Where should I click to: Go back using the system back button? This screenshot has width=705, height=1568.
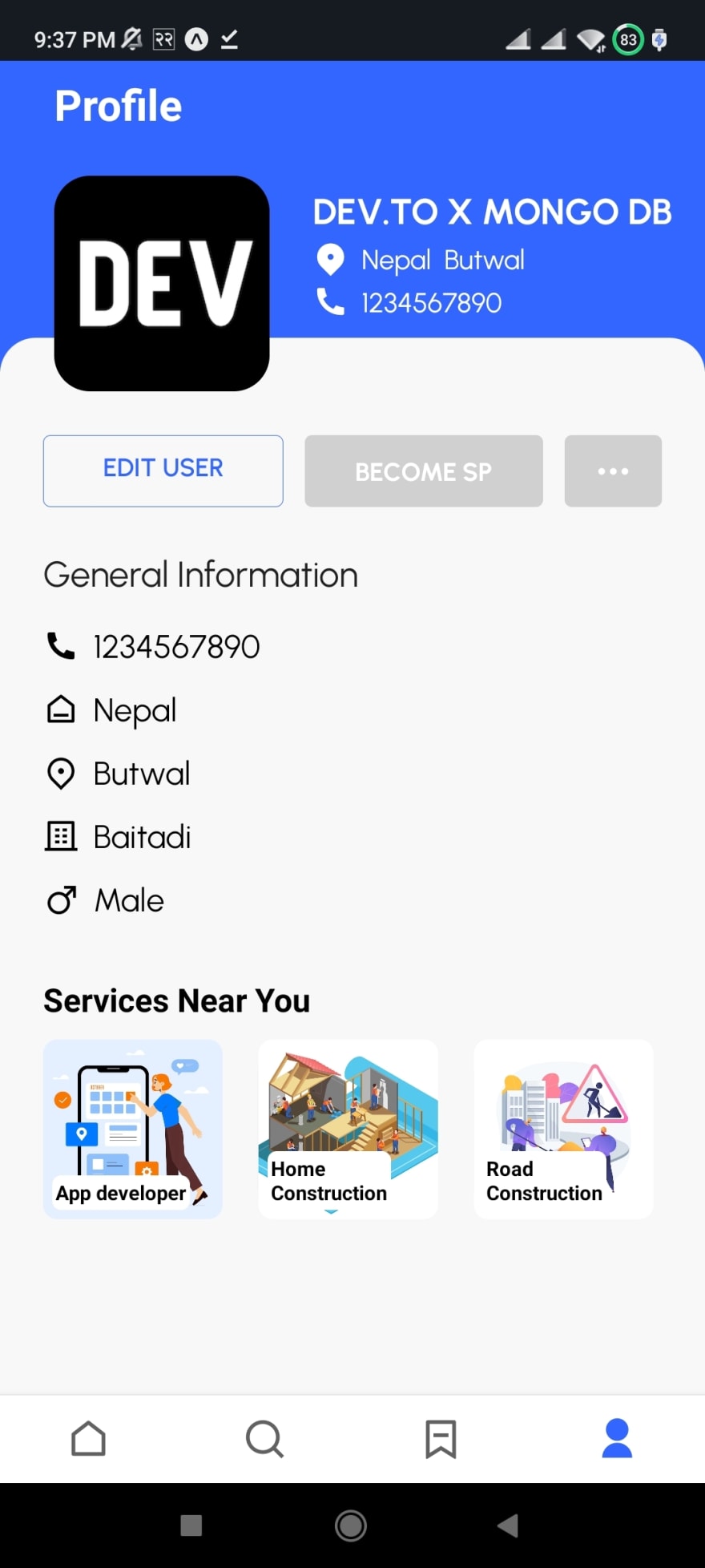(508, 1525)
